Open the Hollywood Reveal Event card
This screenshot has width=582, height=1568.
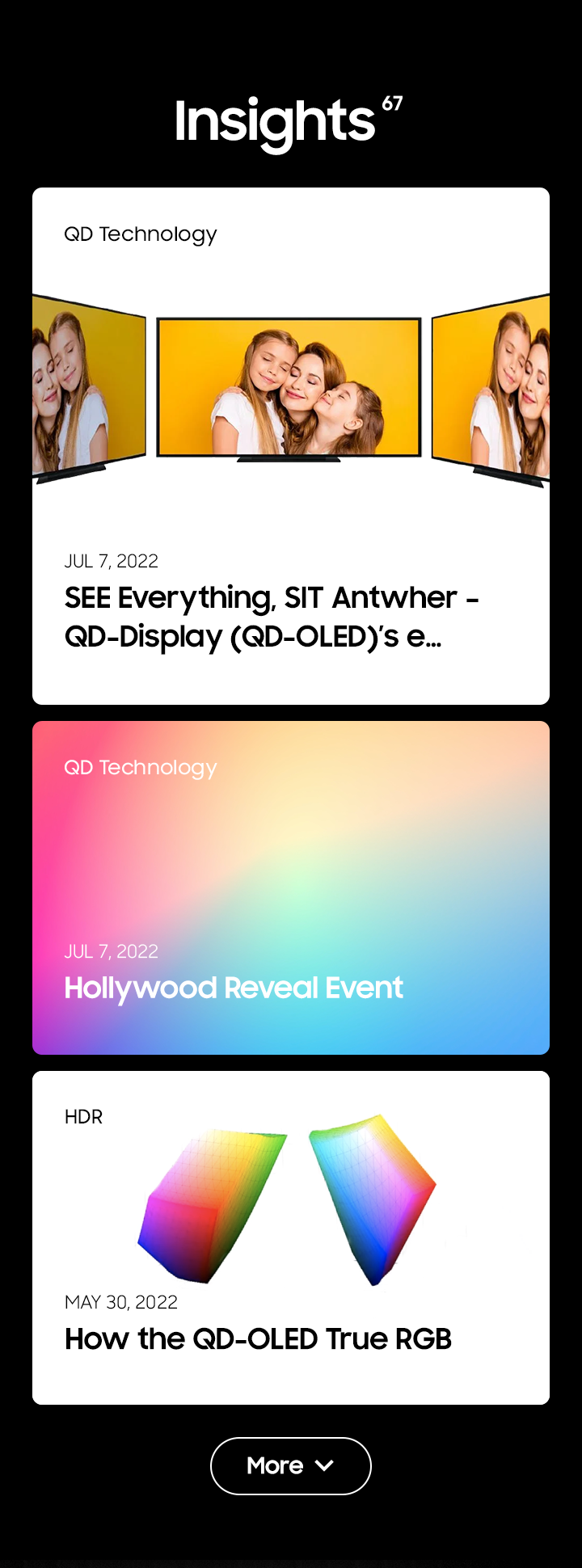coord(234,988)
